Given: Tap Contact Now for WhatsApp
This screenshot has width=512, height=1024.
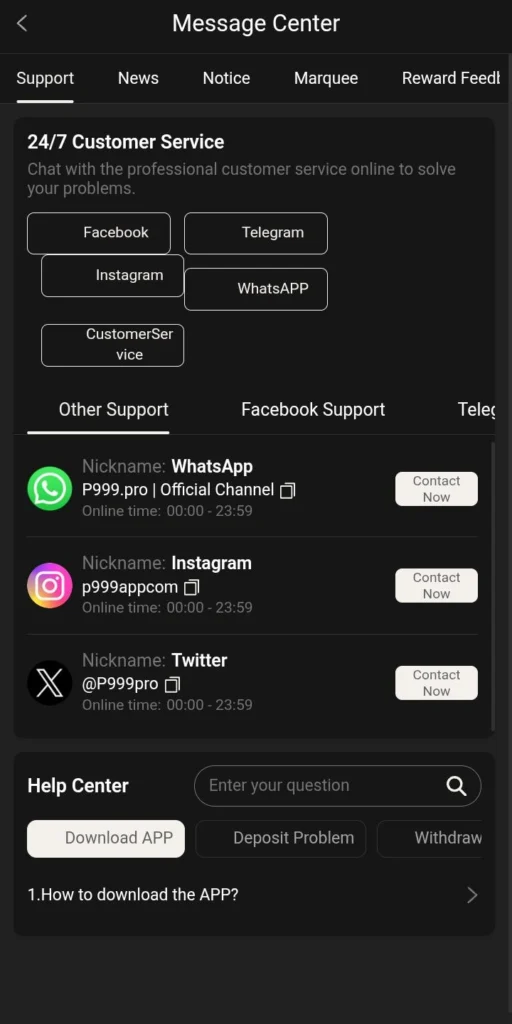Looking at the screenshot, I should pos(436,489).
